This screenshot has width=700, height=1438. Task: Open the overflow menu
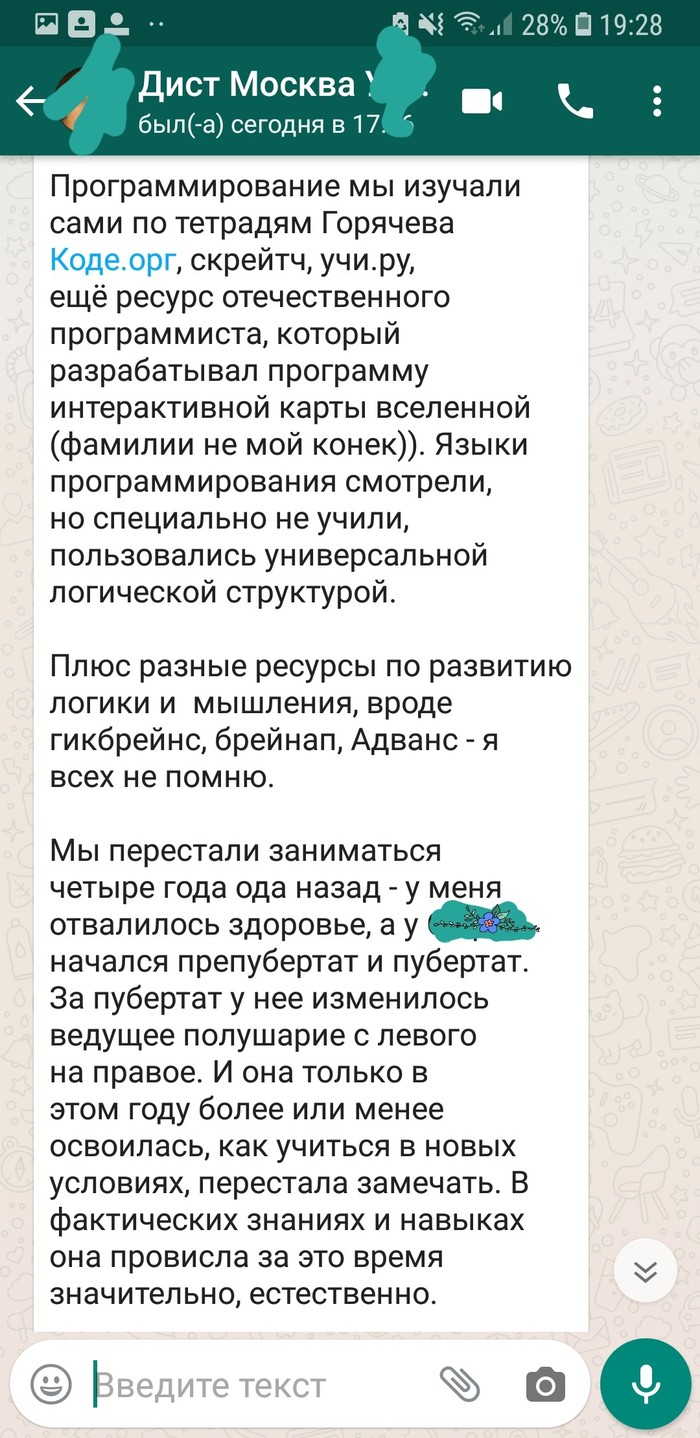point(657,101)
